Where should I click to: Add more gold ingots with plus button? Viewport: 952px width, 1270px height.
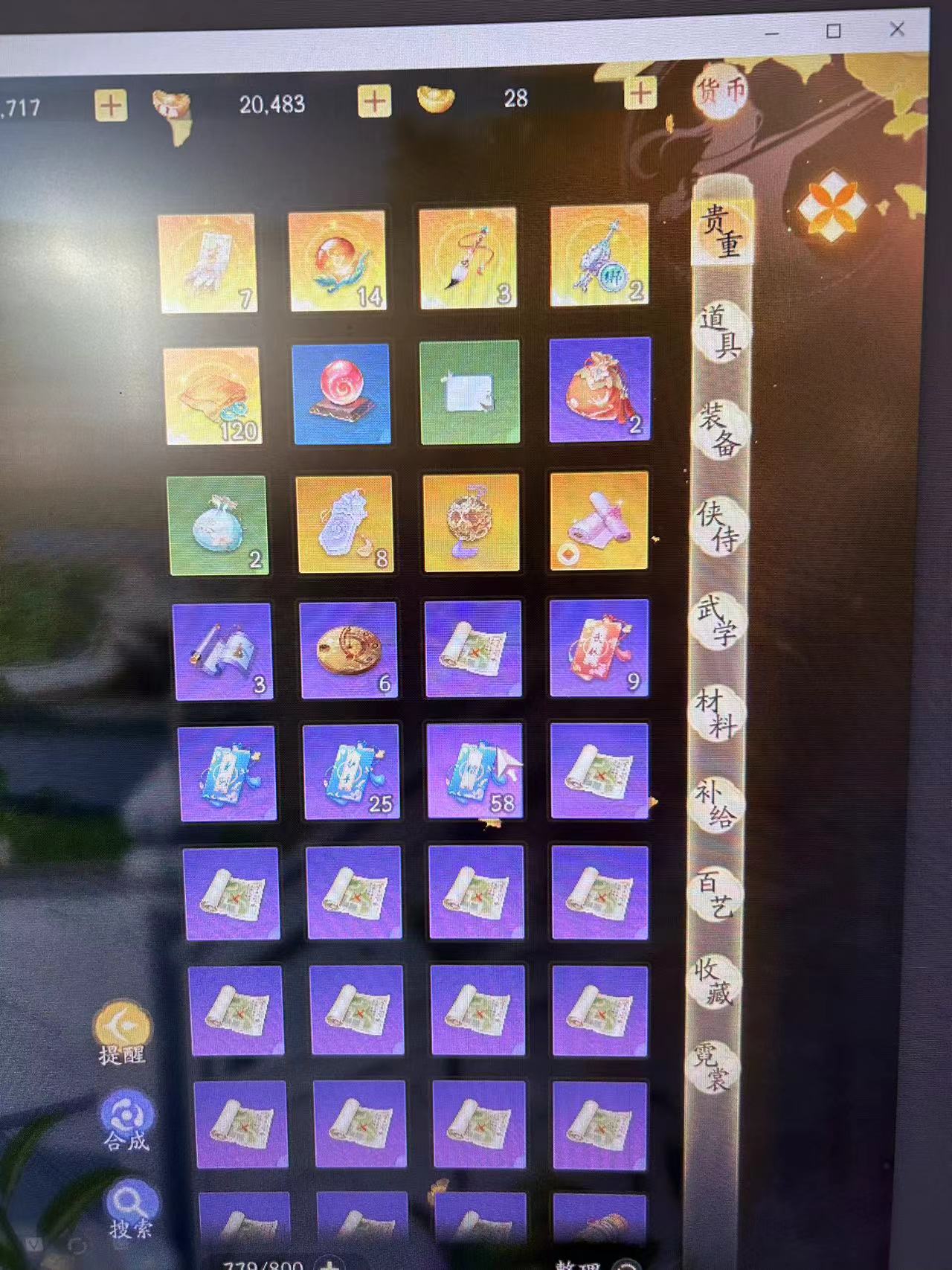click(x=640, y=94)
